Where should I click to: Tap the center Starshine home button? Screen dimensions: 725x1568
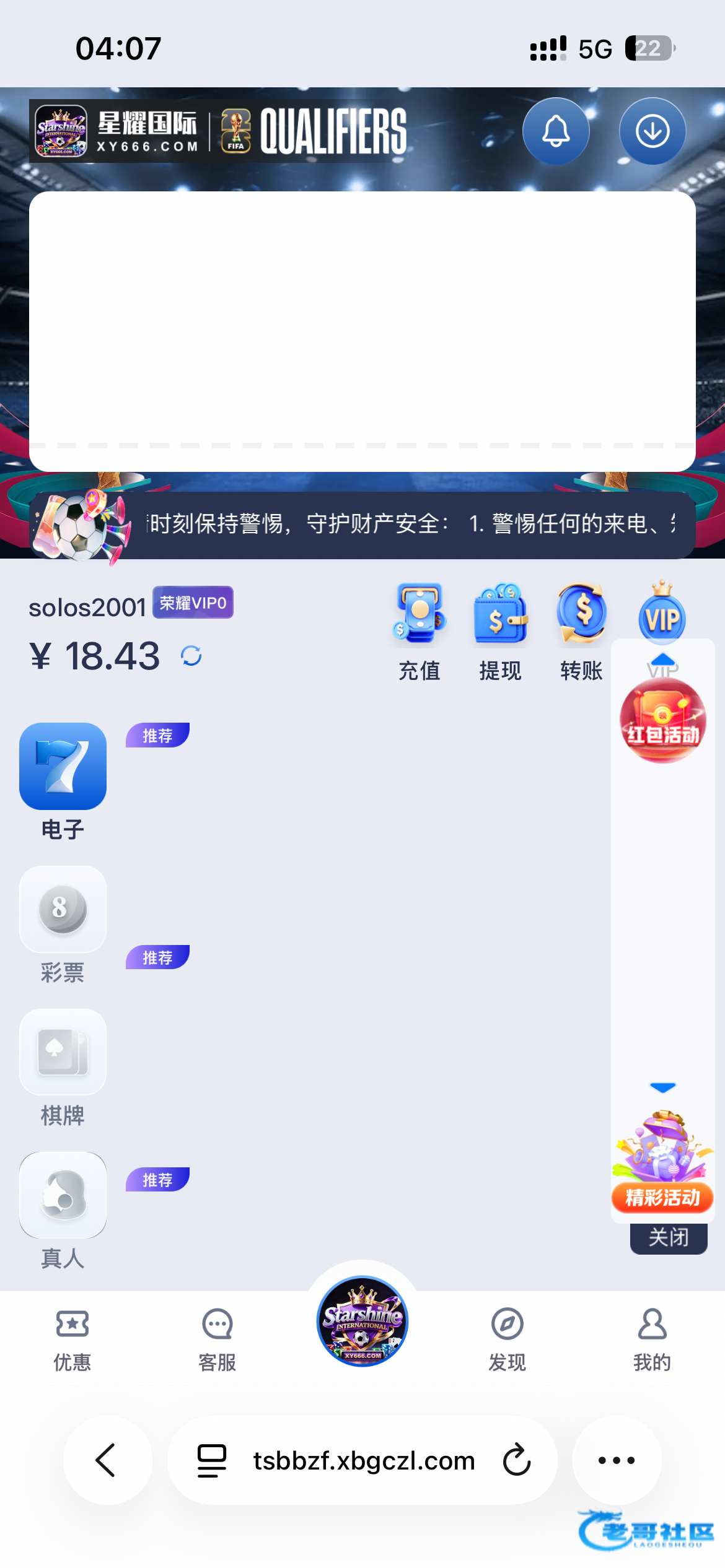tap(362, 1321)
